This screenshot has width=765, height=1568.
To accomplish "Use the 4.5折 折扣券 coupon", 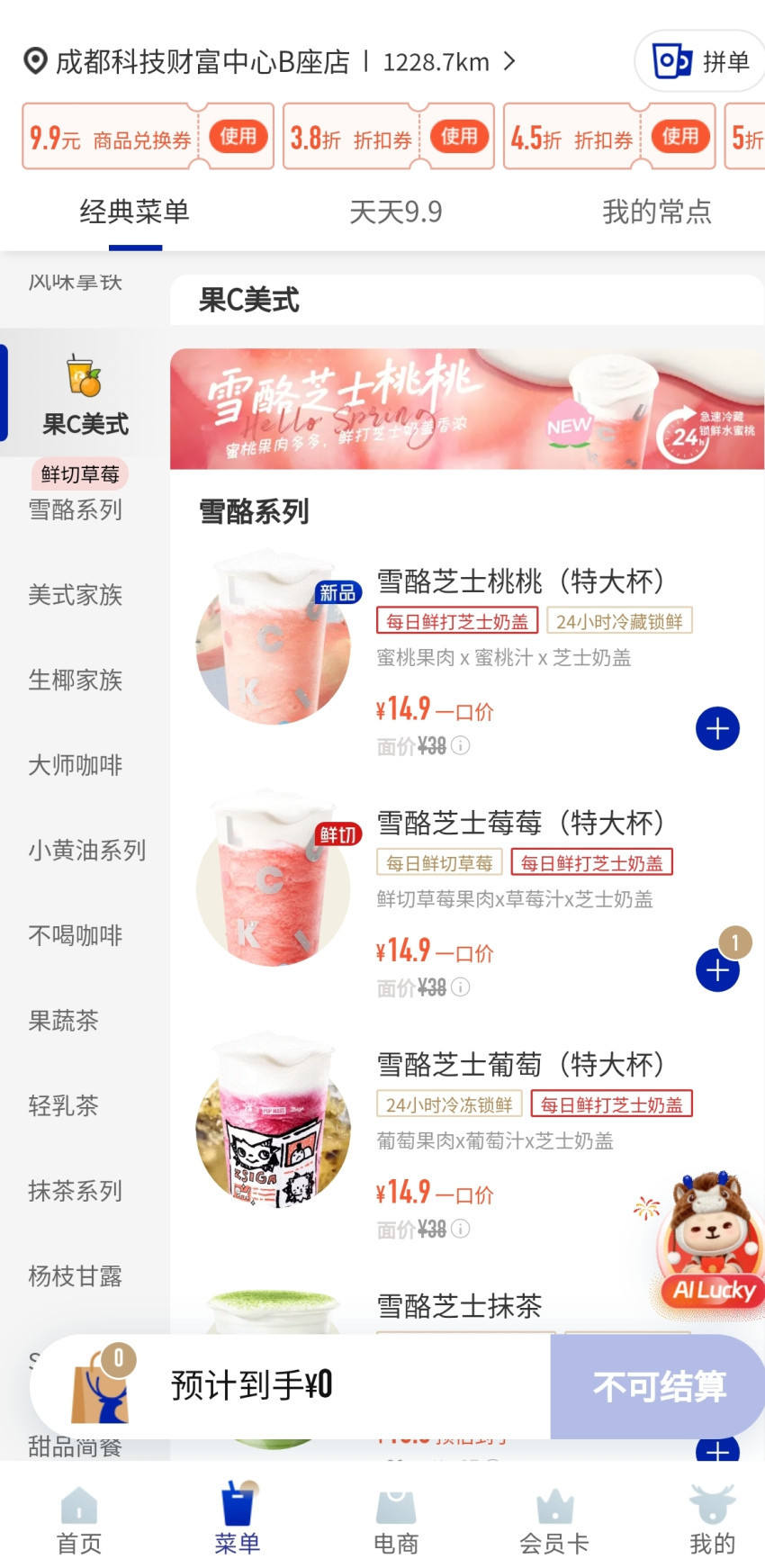I will point(679,137).
